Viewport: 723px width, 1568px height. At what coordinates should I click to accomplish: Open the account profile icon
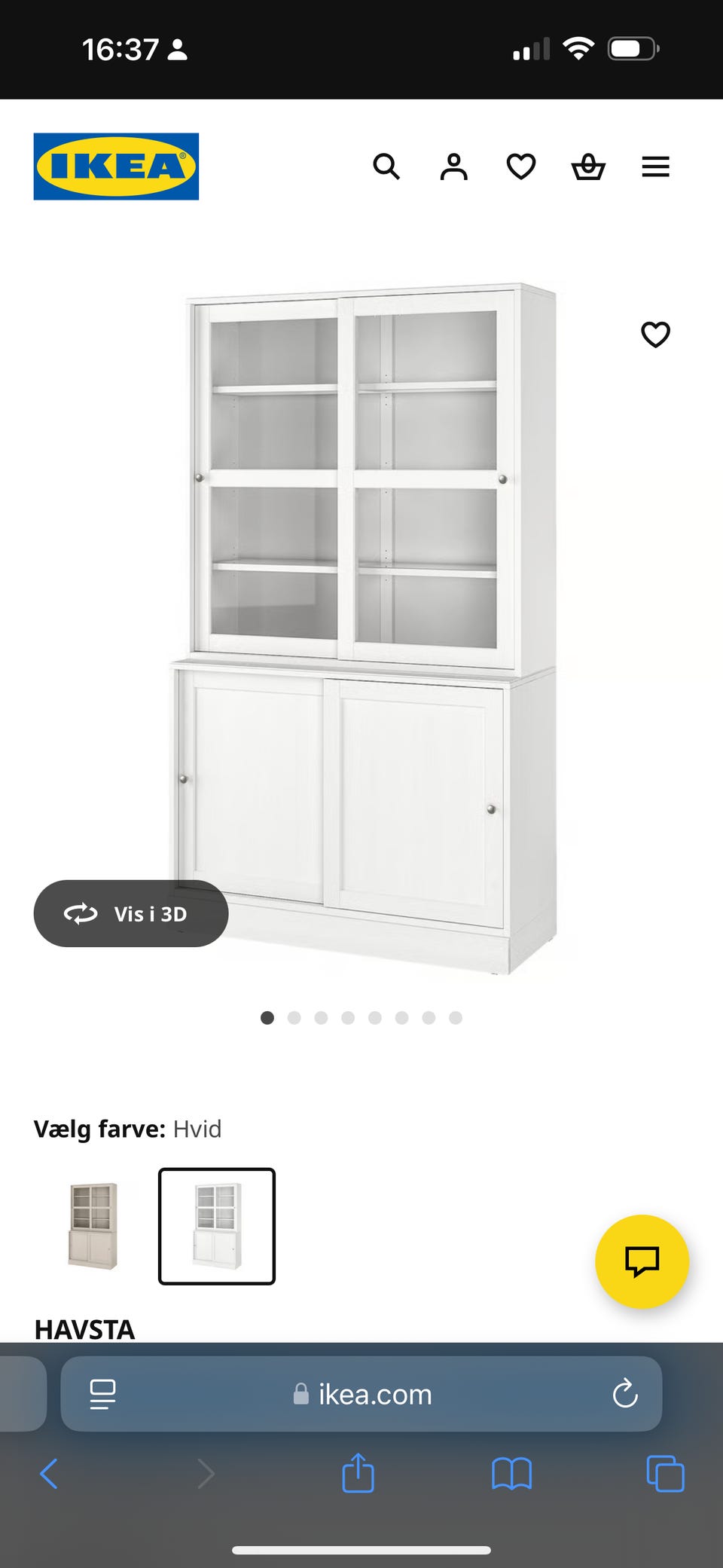click(x=453, y=167)
